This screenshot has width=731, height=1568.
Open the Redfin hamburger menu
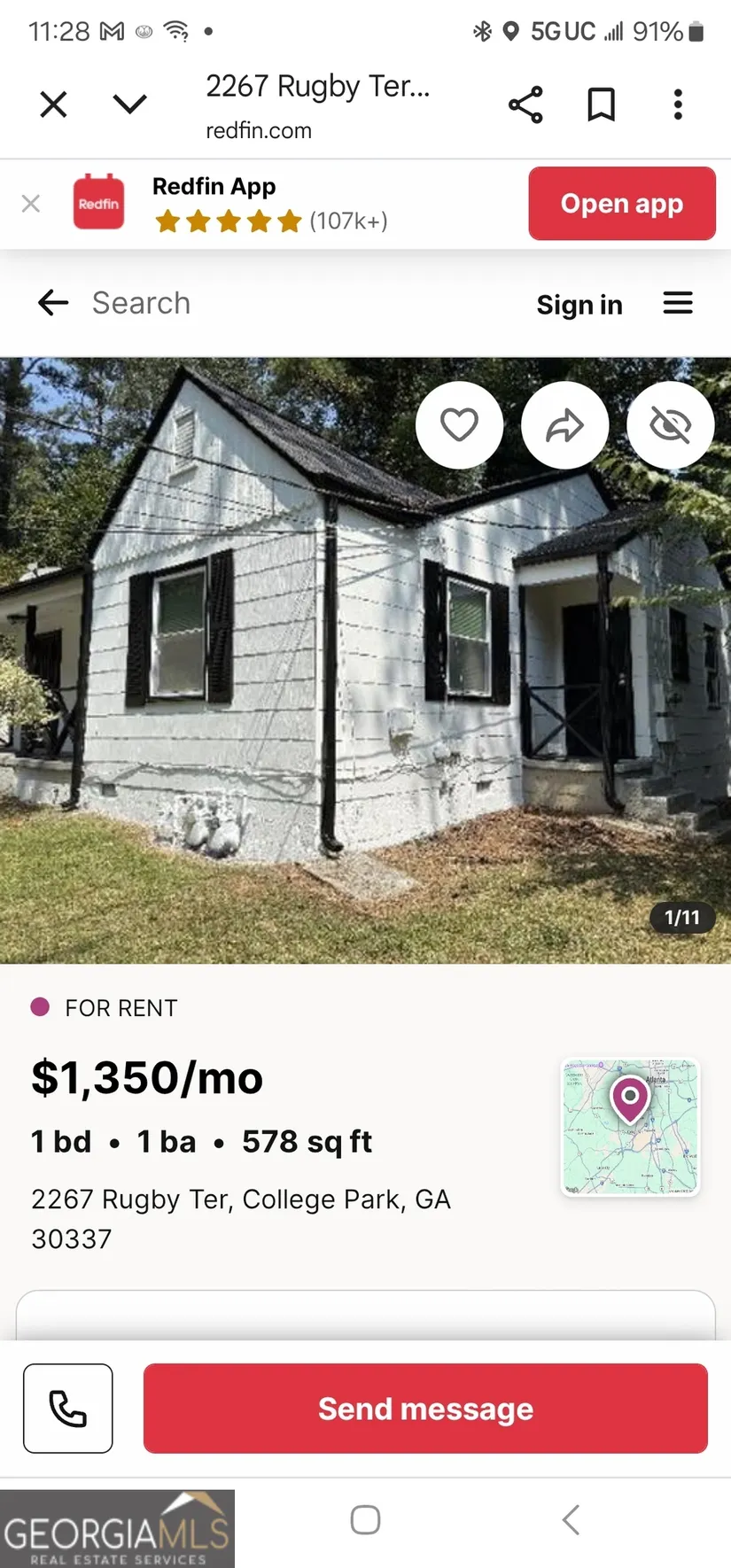(x=678, y=303)
